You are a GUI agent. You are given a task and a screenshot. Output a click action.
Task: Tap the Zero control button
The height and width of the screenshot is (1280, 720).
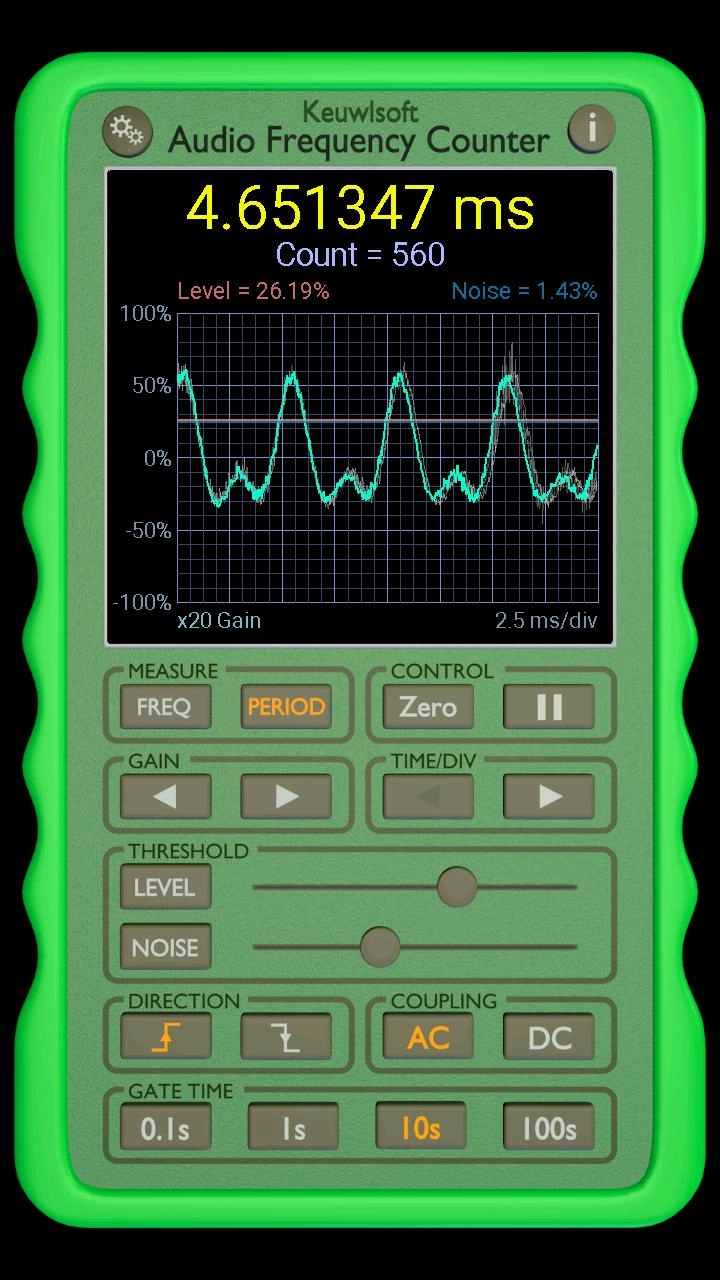tap(428, 707)
